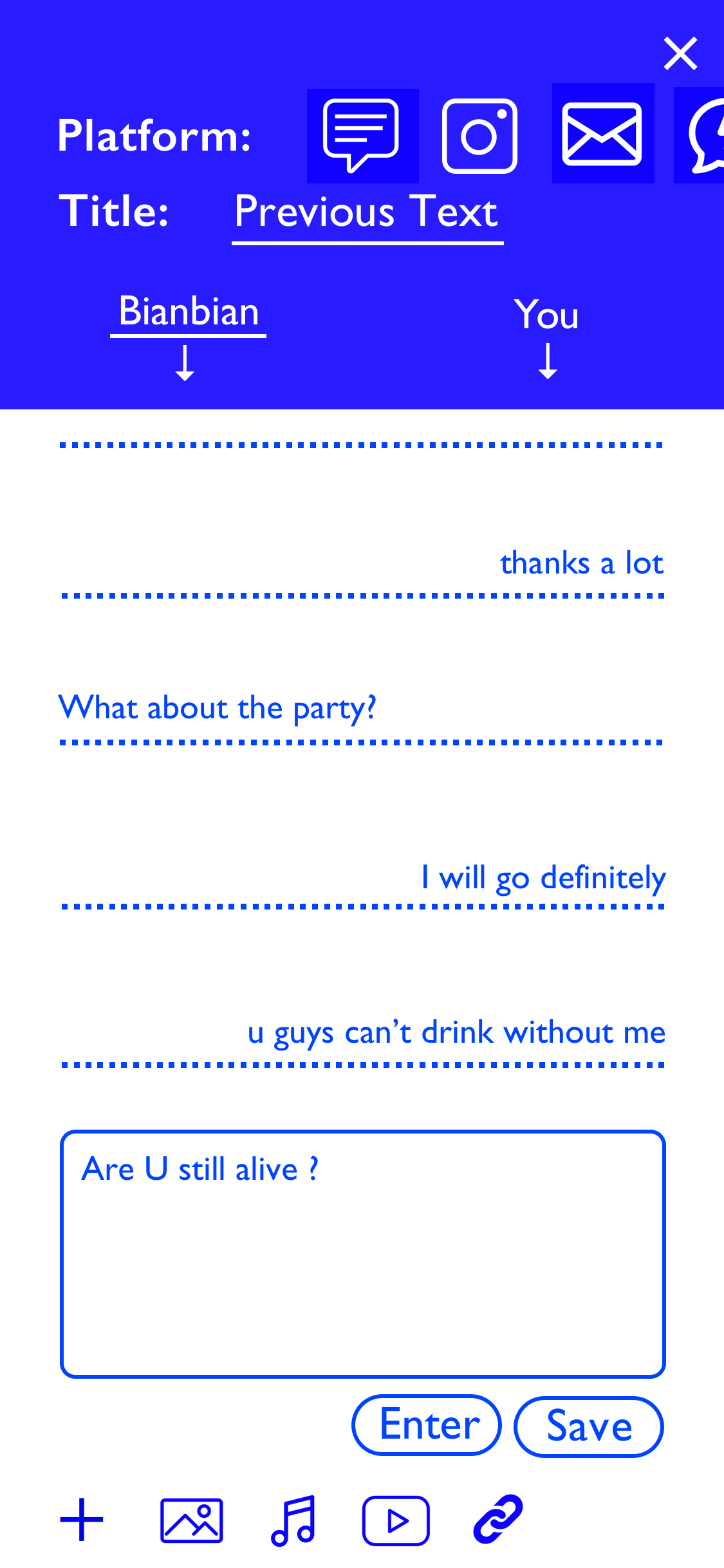Select the text message platform icon
This screenshot has height=1568, width=724.
pyautogui.click(x=362, y=136)
